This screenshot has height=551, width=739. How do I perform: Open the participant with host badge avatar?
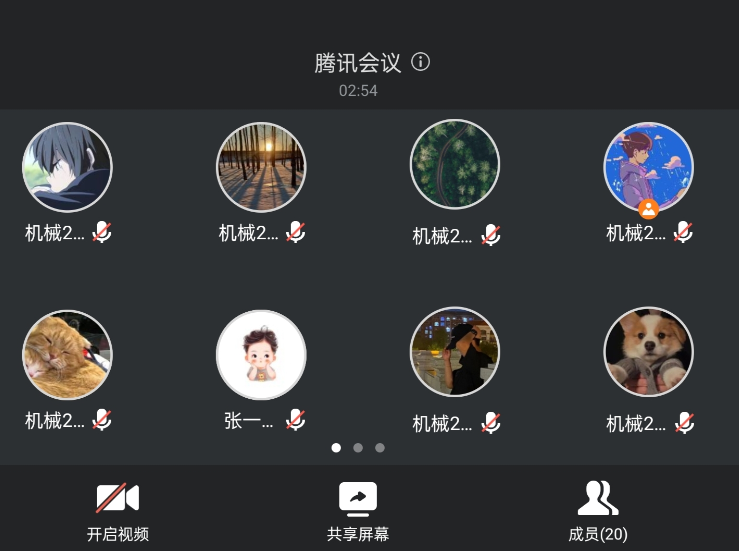coord(648,167)
